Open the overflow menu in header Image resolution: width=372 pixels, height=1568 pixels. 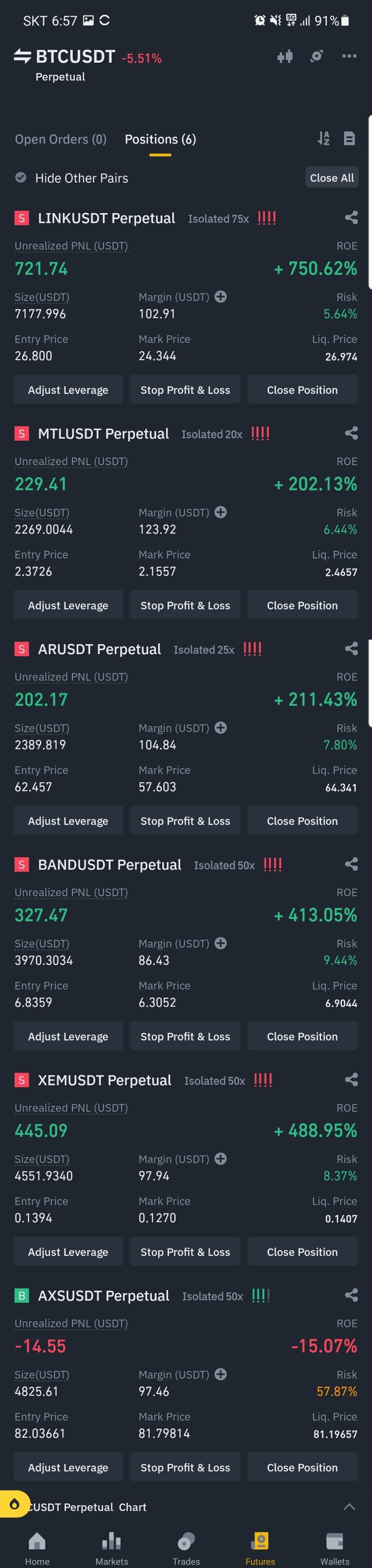[x=349, y=56]
